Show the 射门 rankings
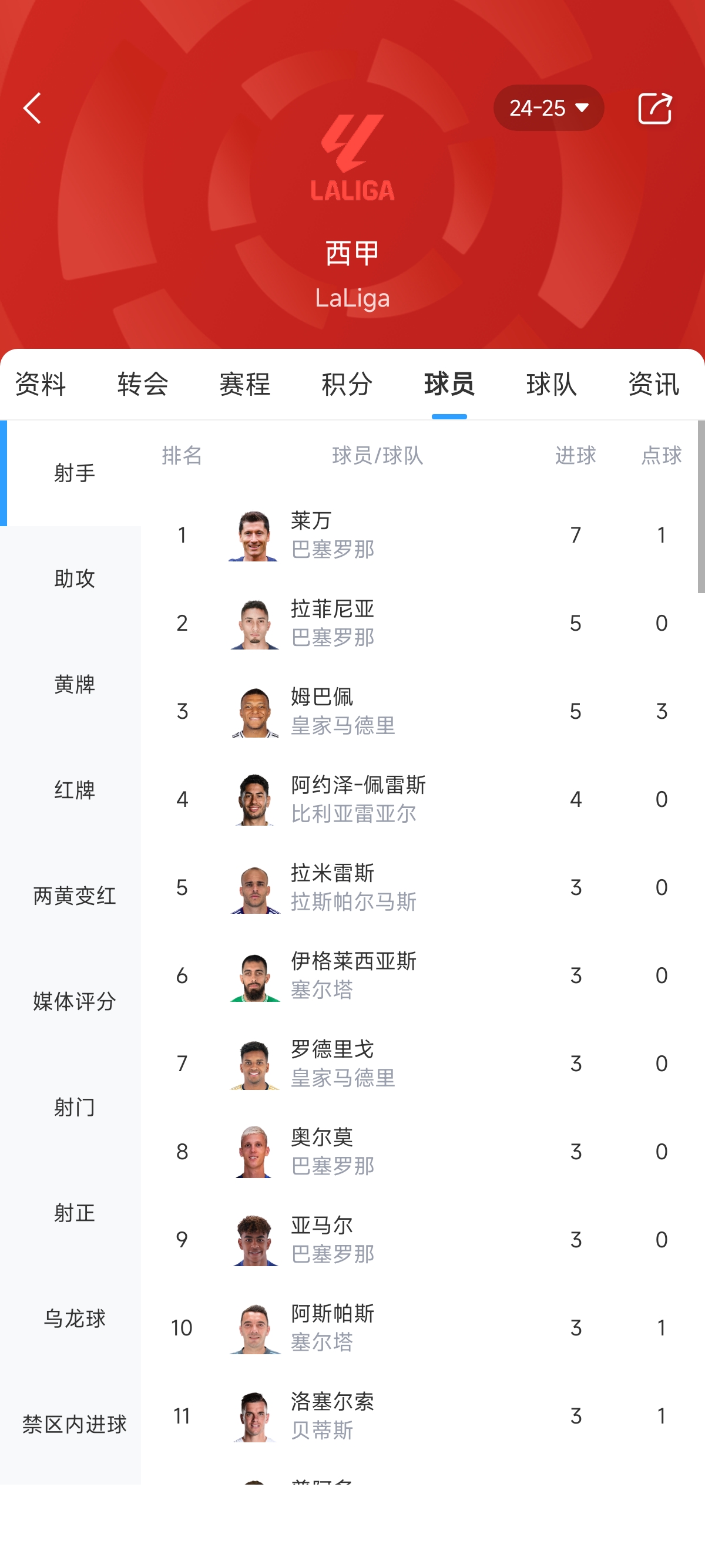 pyautogui.click(x=74, y=1106)
